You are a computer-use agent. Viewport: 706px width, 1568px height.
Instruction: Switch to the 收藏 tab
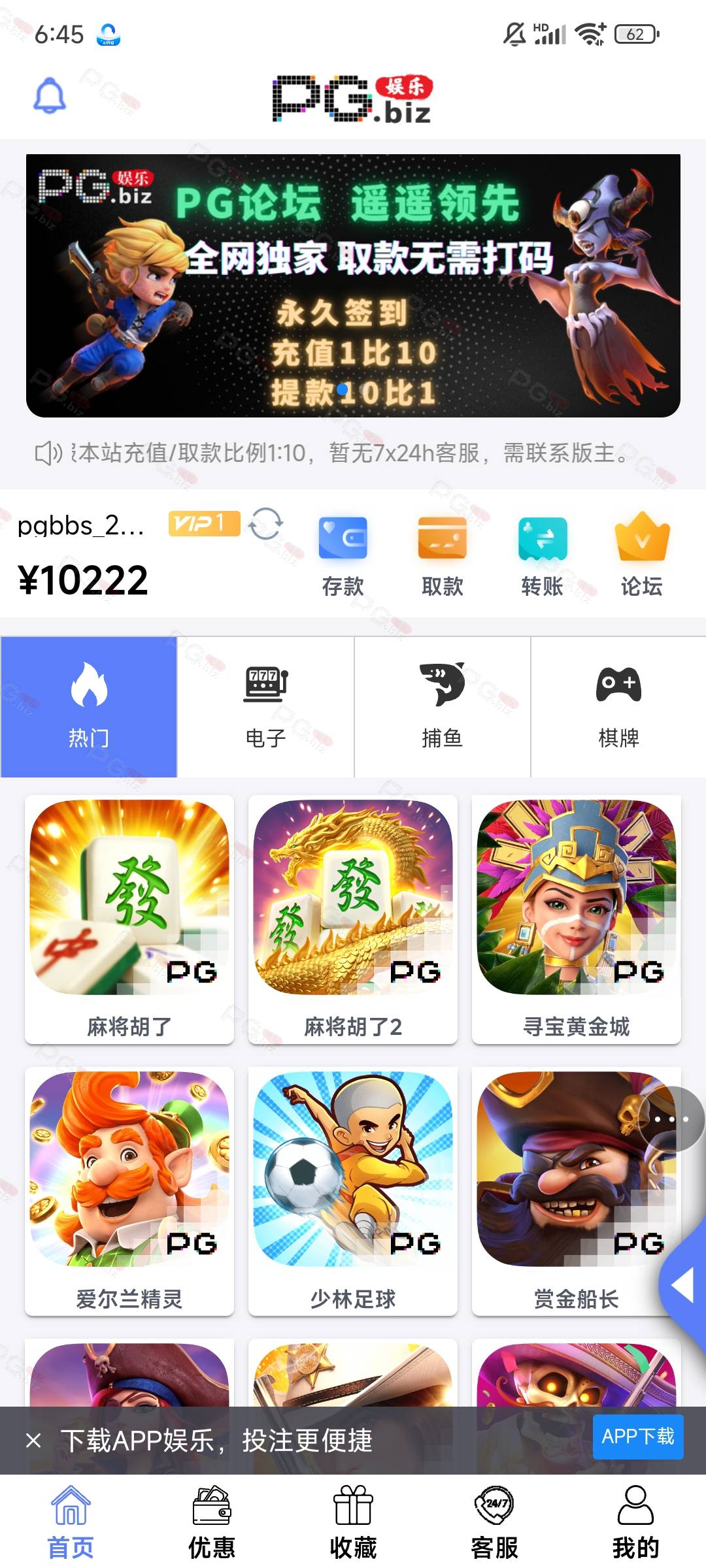[353, 1522]
